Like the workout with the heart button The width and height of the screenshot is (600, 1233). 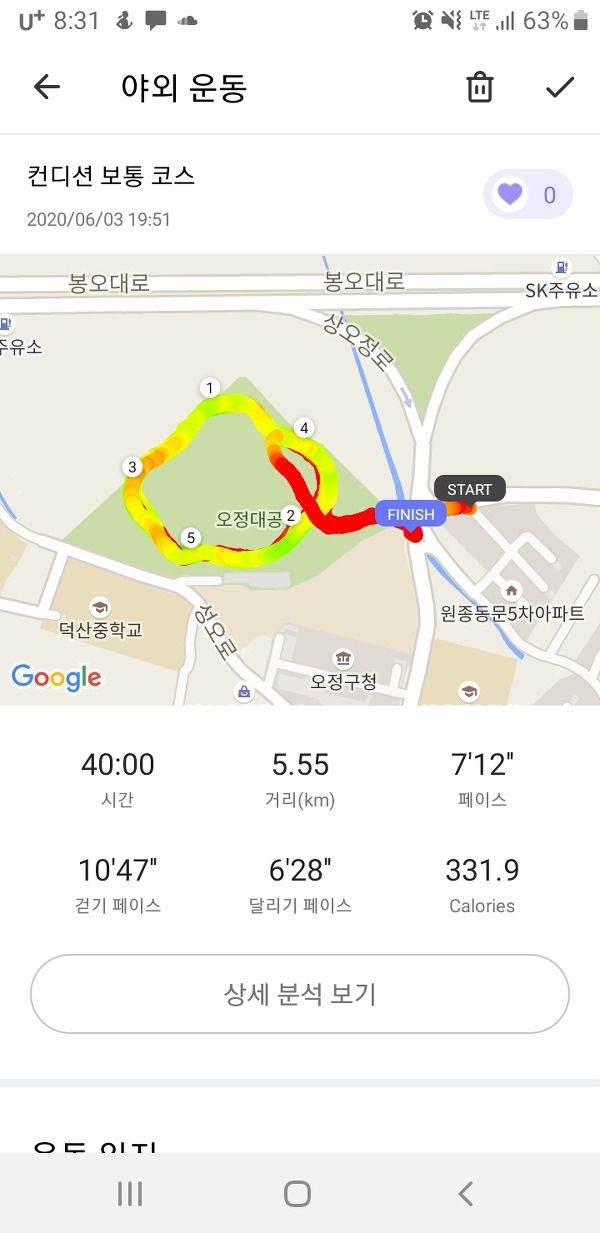(x=528, y=195)
